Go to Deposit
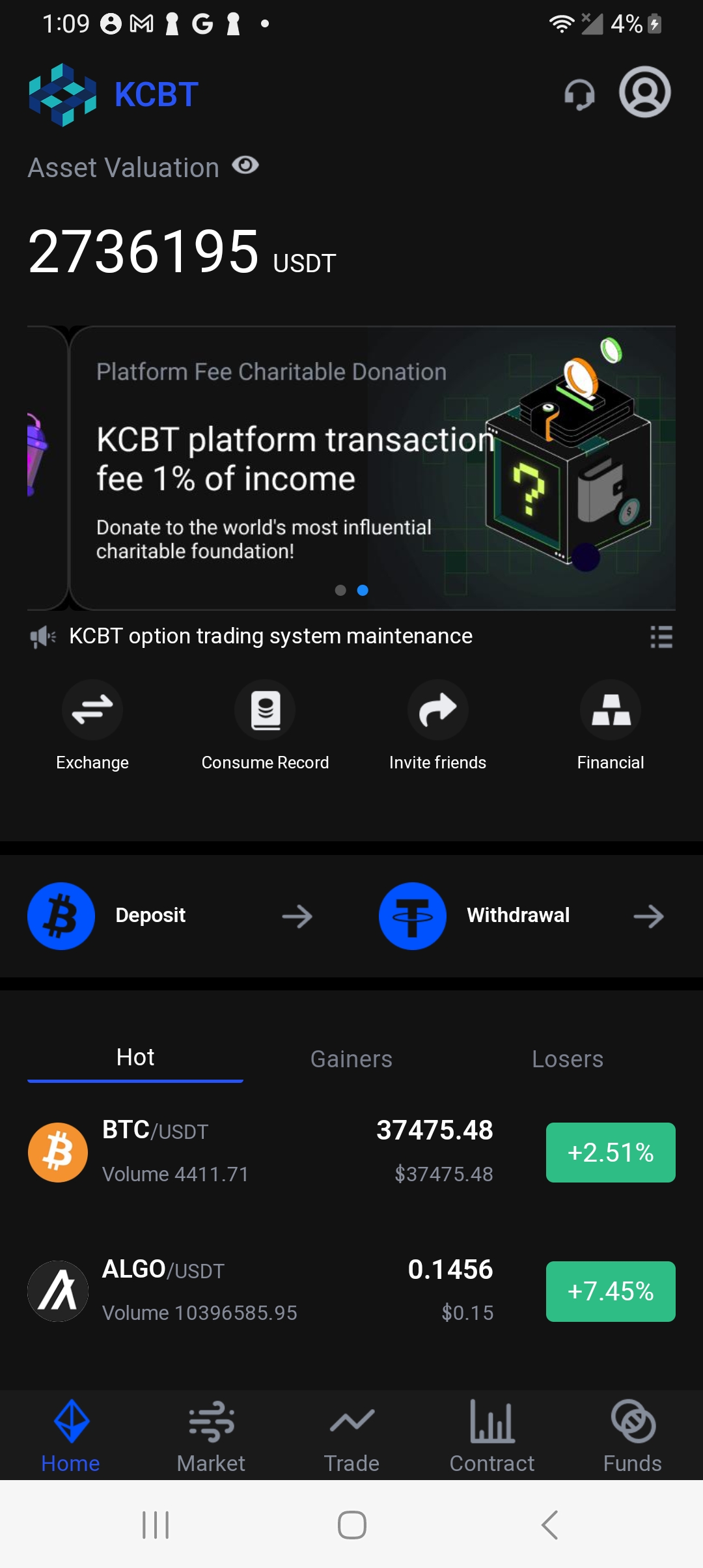Screen dimensions: 703x1568 pyautogui.click(x=171, y=916)
